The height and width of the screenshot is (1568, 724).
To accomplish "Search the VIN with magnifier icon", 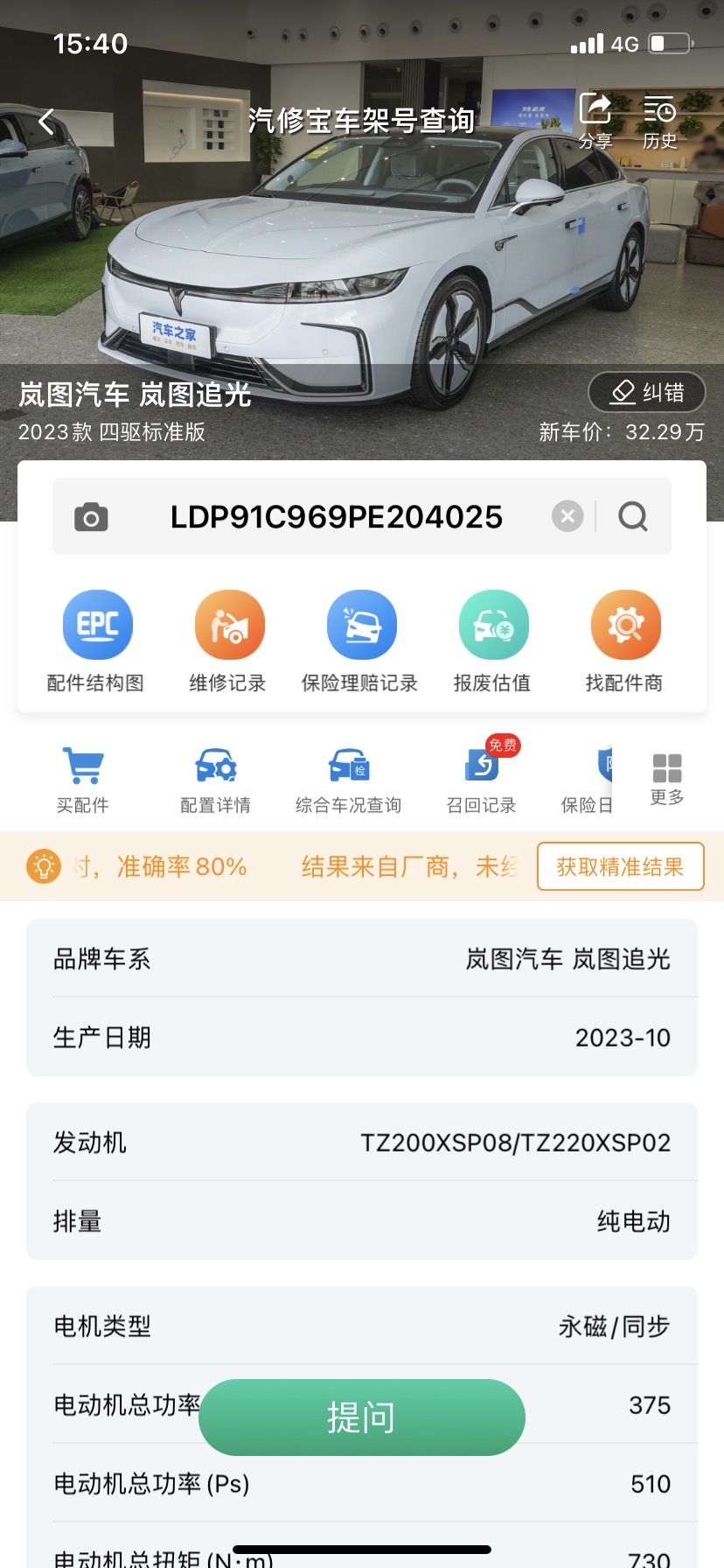I will tap(633, 516).
